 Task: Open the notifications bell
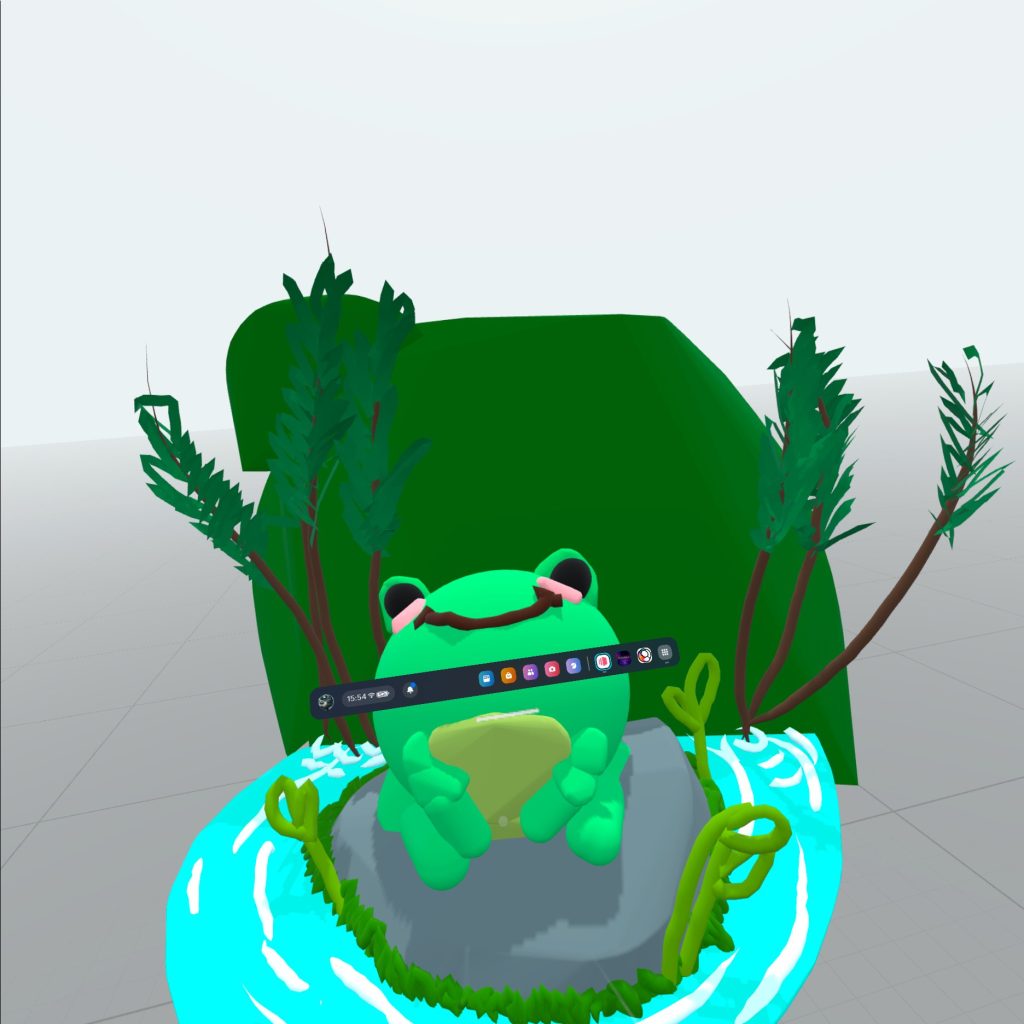pos(410,690)
